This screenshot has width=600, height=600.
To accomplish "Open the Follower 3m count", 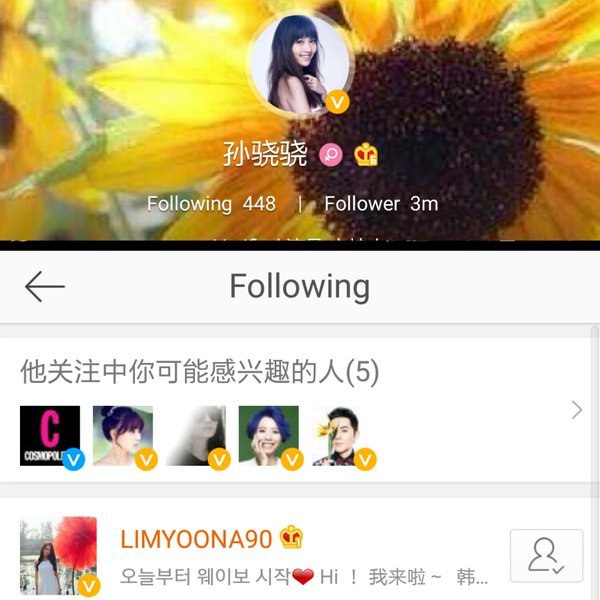I will pyautogui.click(x=381, y=203).
